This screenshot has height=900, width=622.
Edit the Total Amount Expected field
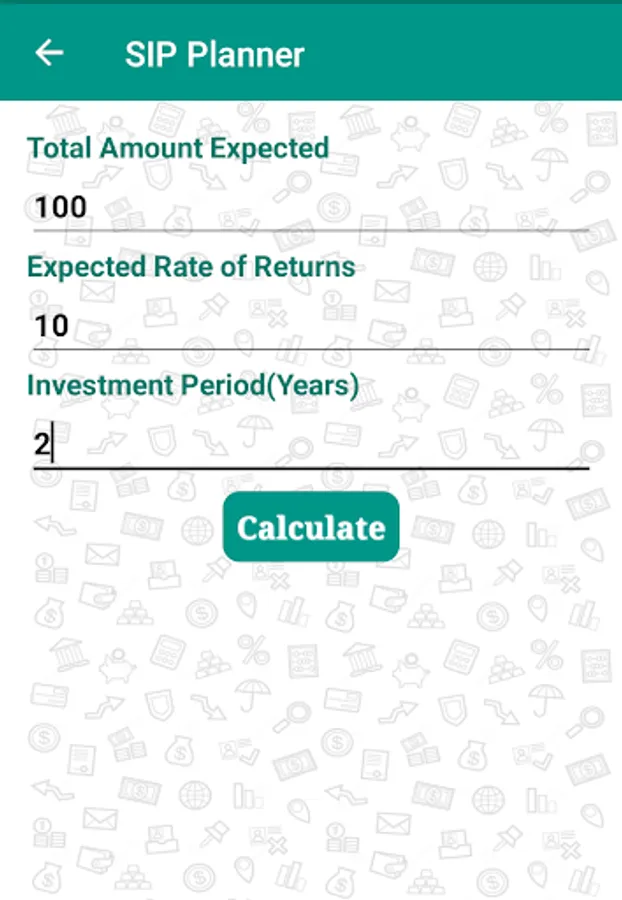[x=311, y=208]
